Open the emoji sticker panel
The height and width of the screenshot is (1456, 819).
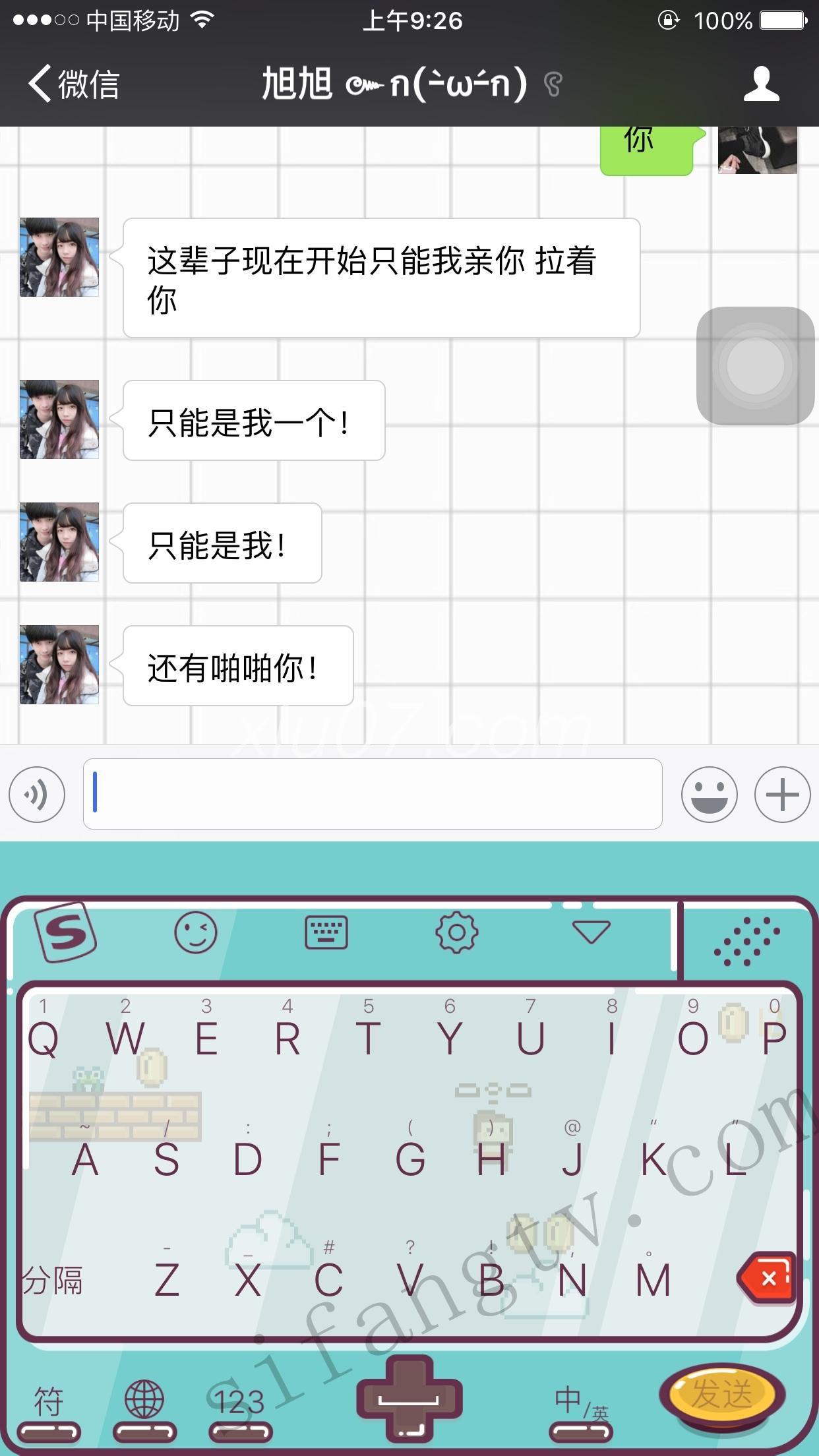click(x=709, y=794)
